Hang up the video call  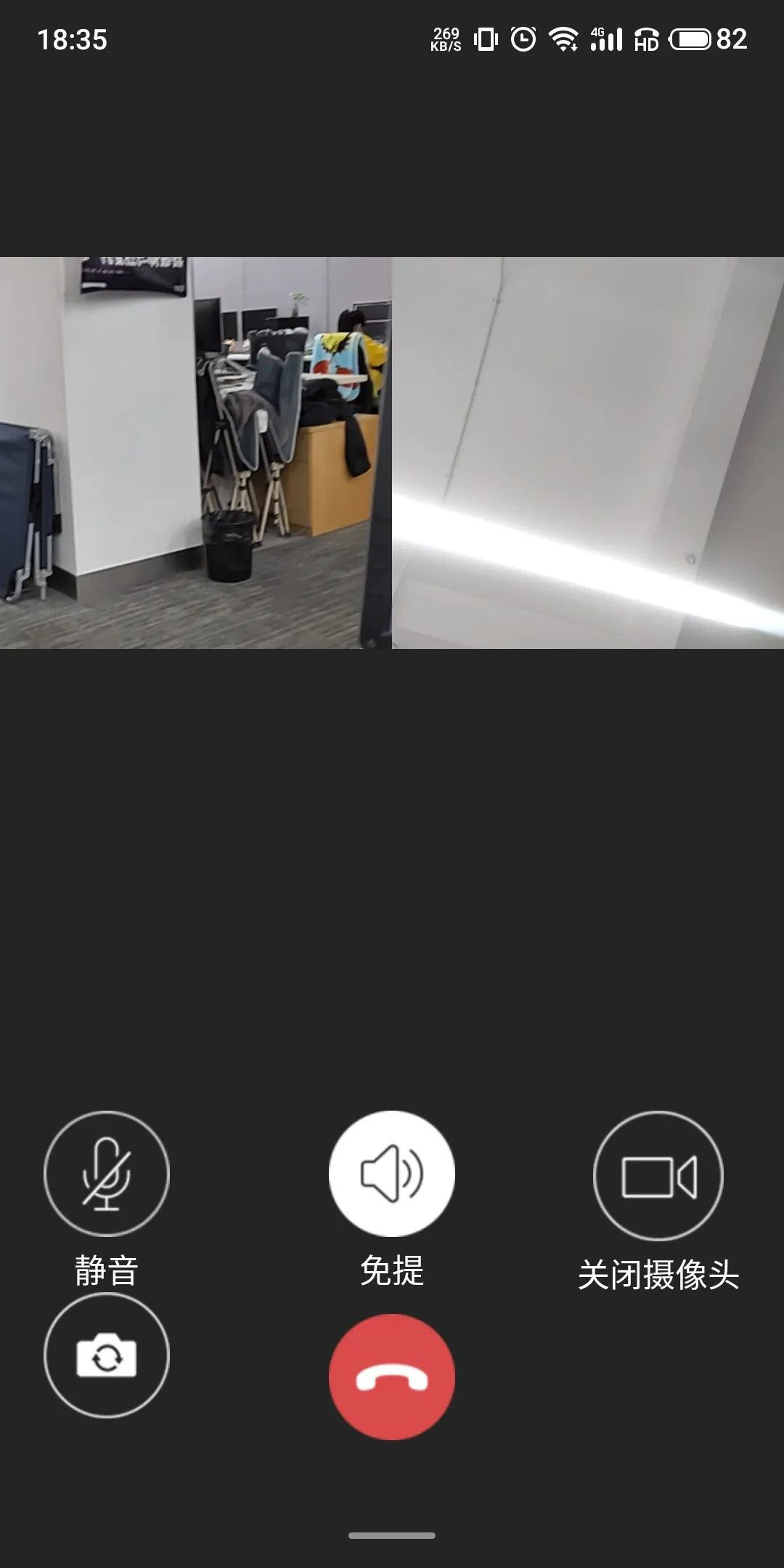tap(392, 1377)
